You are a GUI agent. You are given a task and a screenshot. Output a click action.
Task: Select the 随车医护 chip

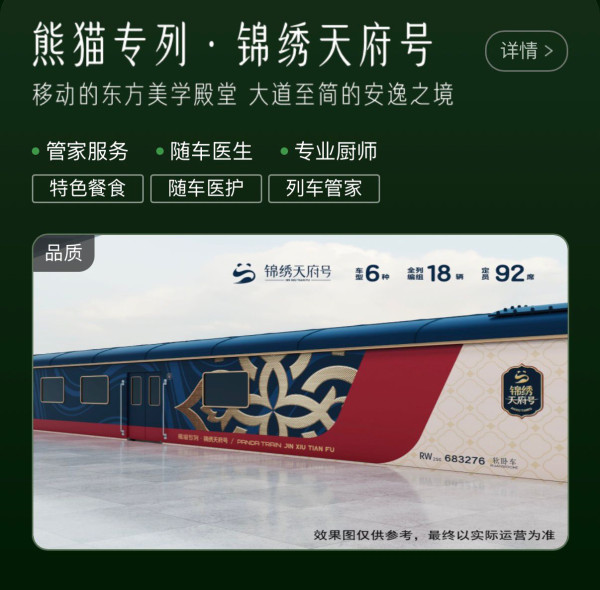tap(206, 188)
